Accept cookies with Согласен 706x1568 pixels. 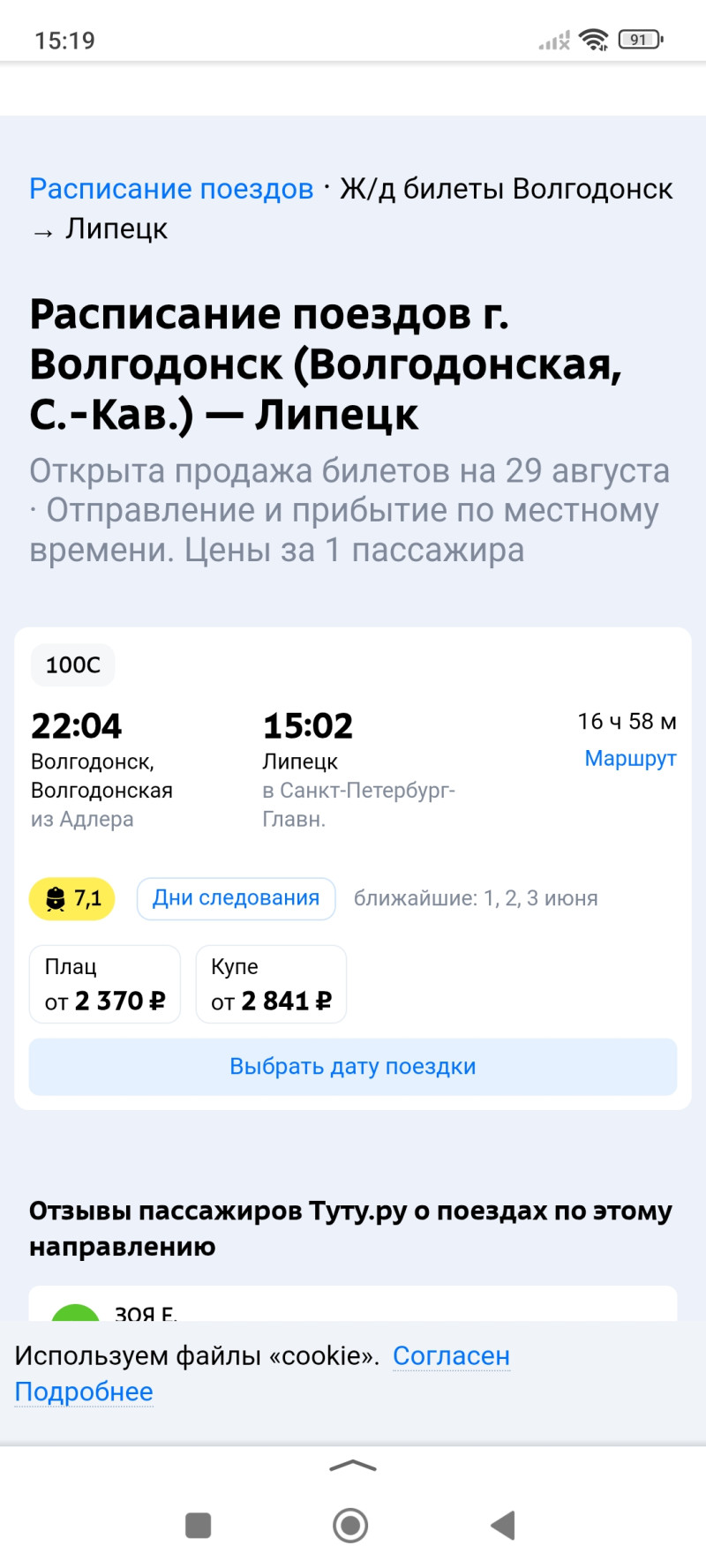[x=451, y=1356]
